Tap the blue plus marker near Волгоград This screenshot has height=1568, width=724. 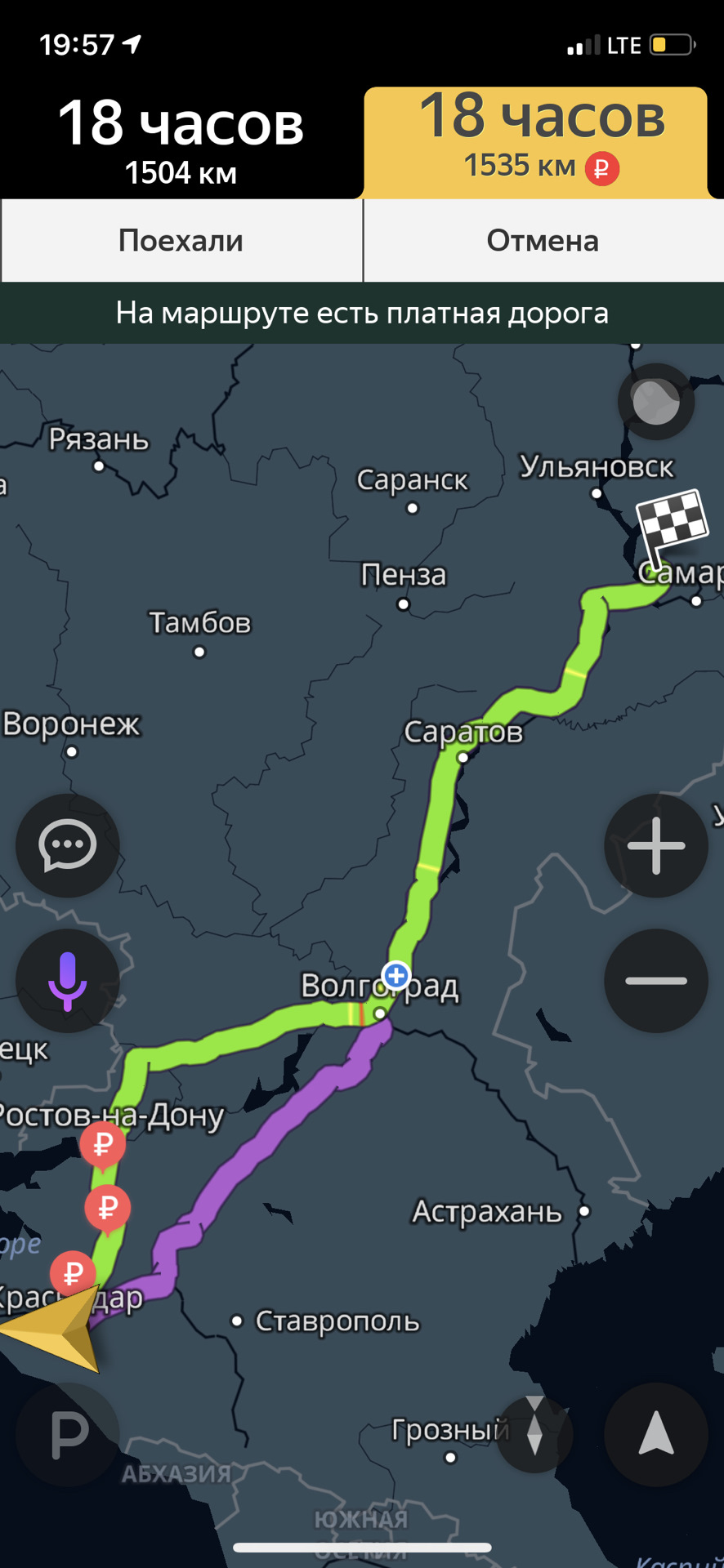pyautogui.click(x=396, y=974)
